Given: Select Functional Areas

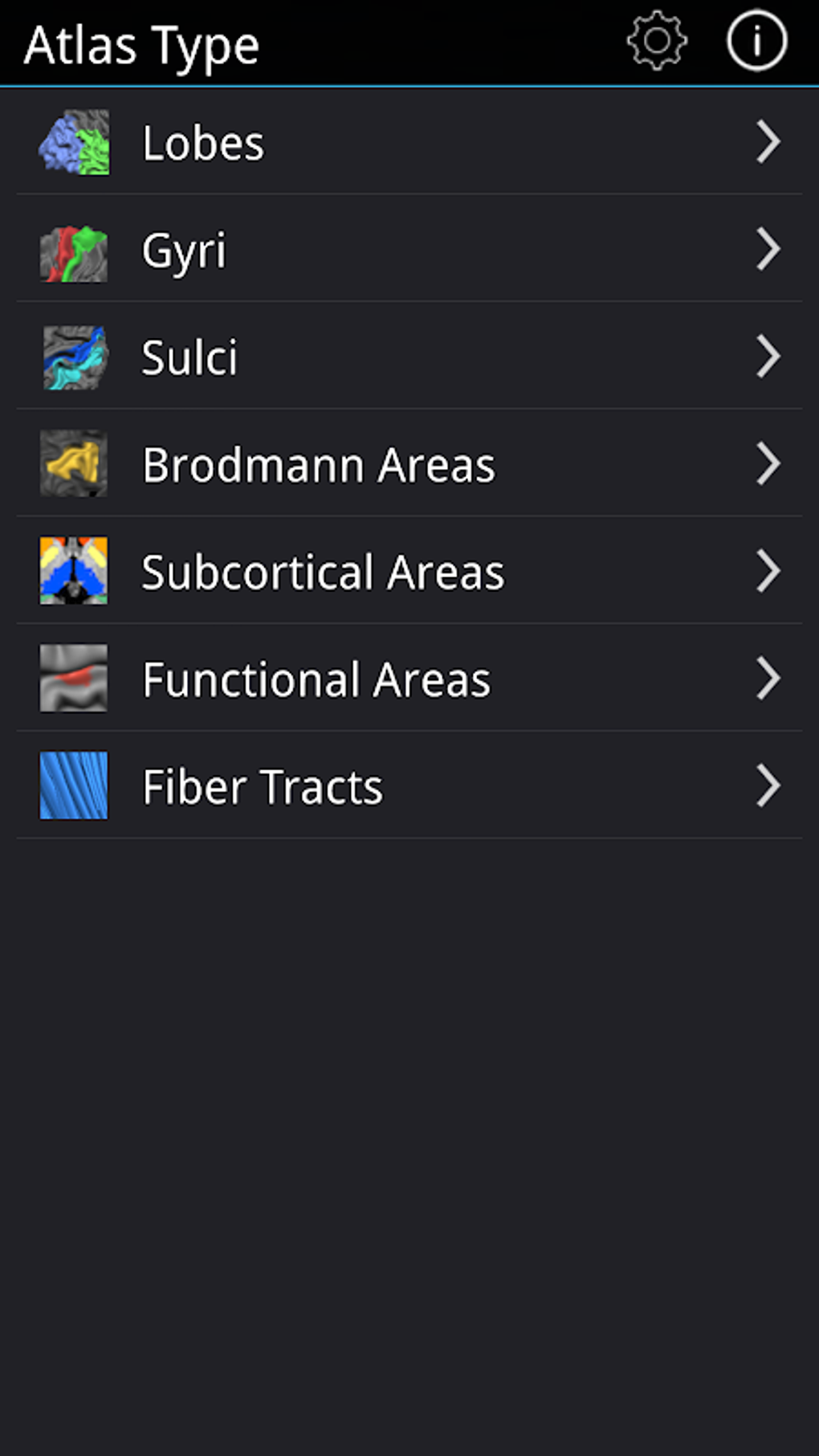Looking at the screenshot, I should point(409,679).
